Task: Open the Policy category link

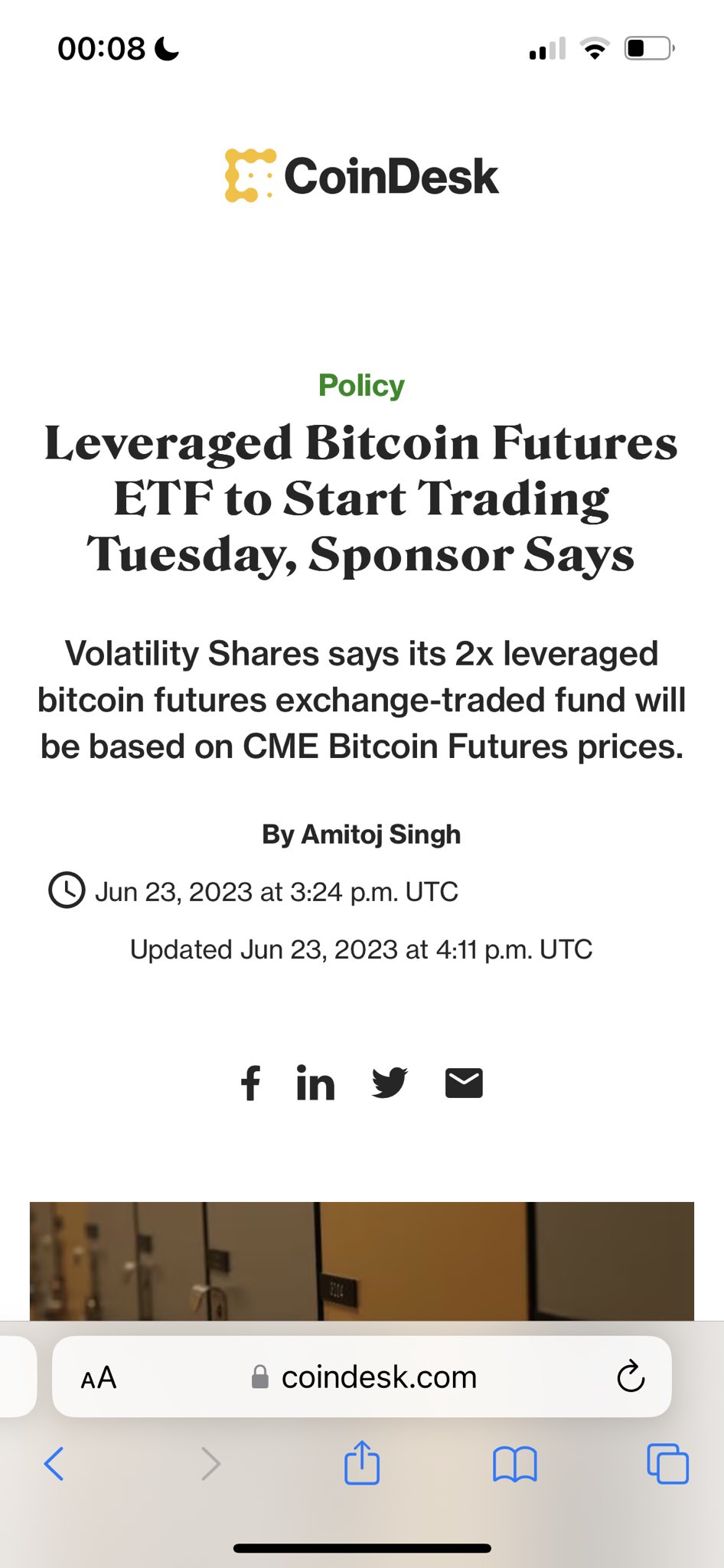Action: click(361, 386)
